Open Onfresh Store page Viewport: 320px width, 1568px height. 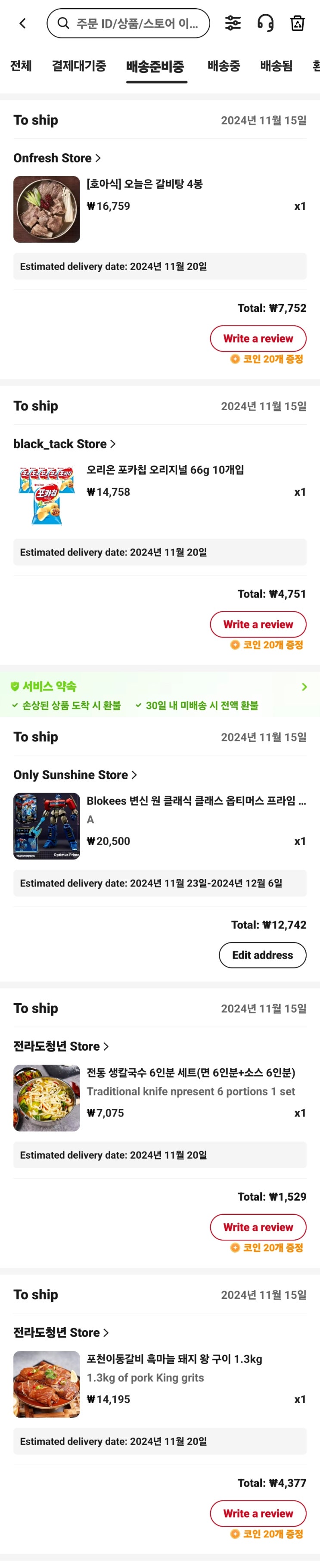pos(56,158)
